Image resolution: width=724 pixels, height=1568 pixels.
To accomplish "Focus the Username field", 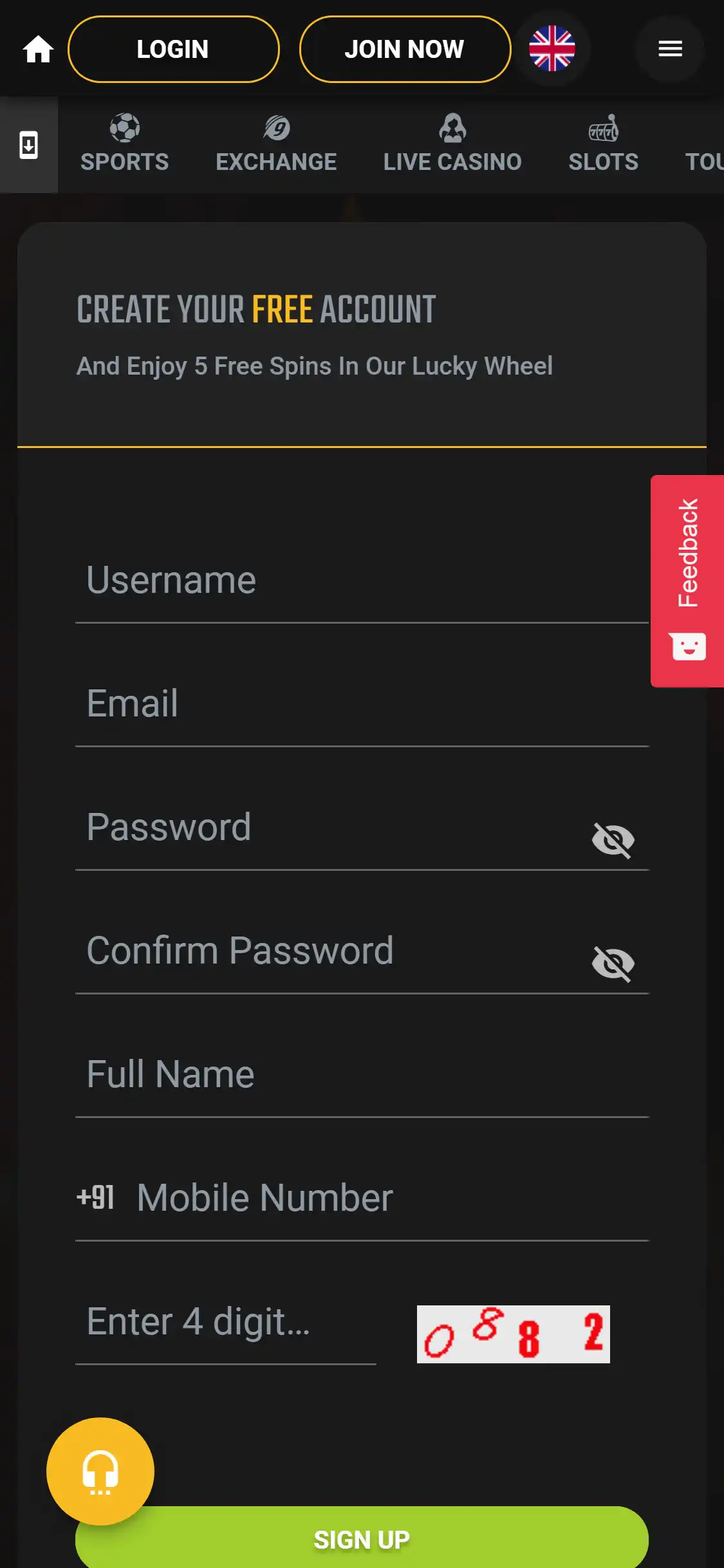I will [360, 581].
